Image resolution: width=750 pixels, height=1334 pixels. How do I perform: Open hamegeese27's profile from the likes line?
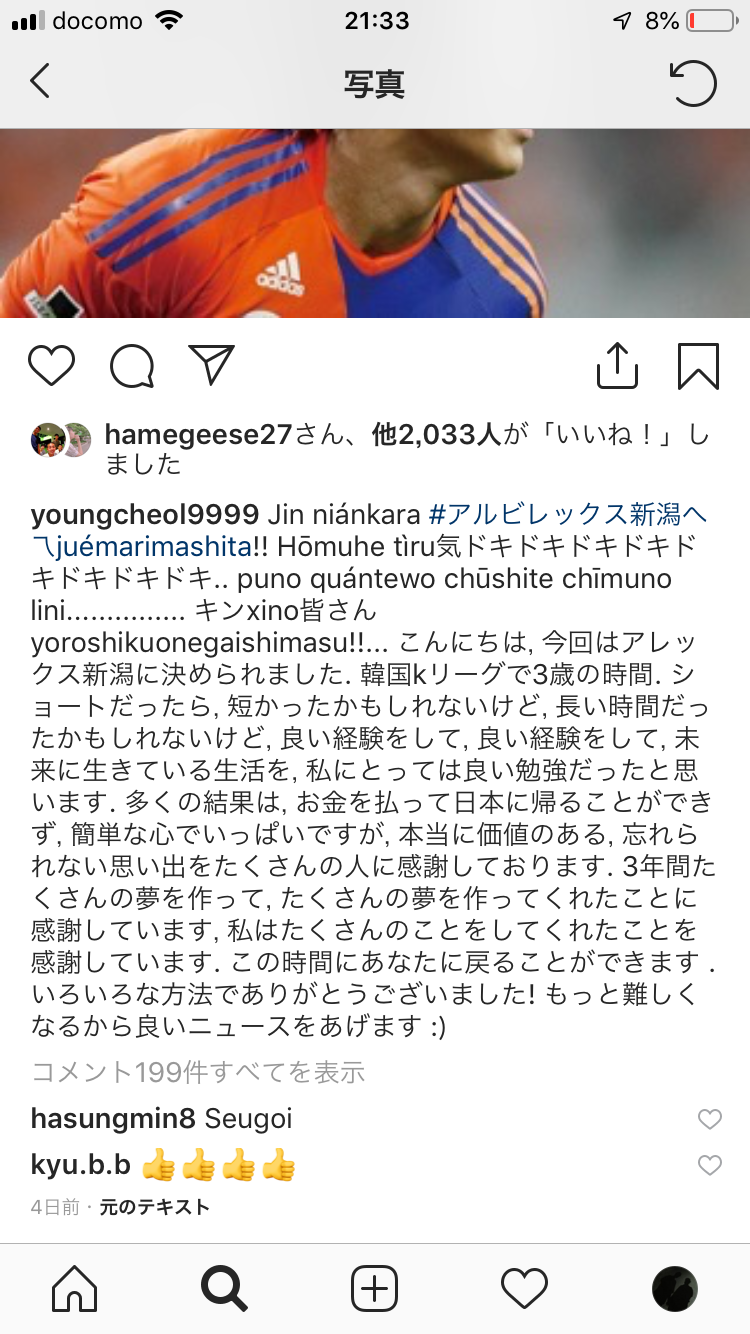197,435
